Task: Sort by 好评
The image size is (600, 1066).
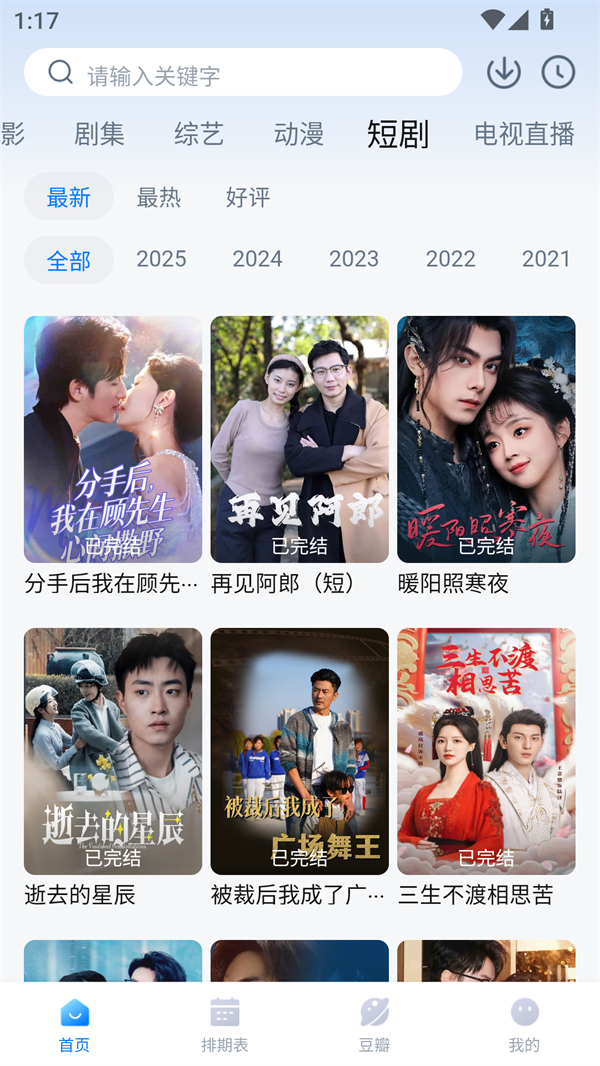Action: 248,197
